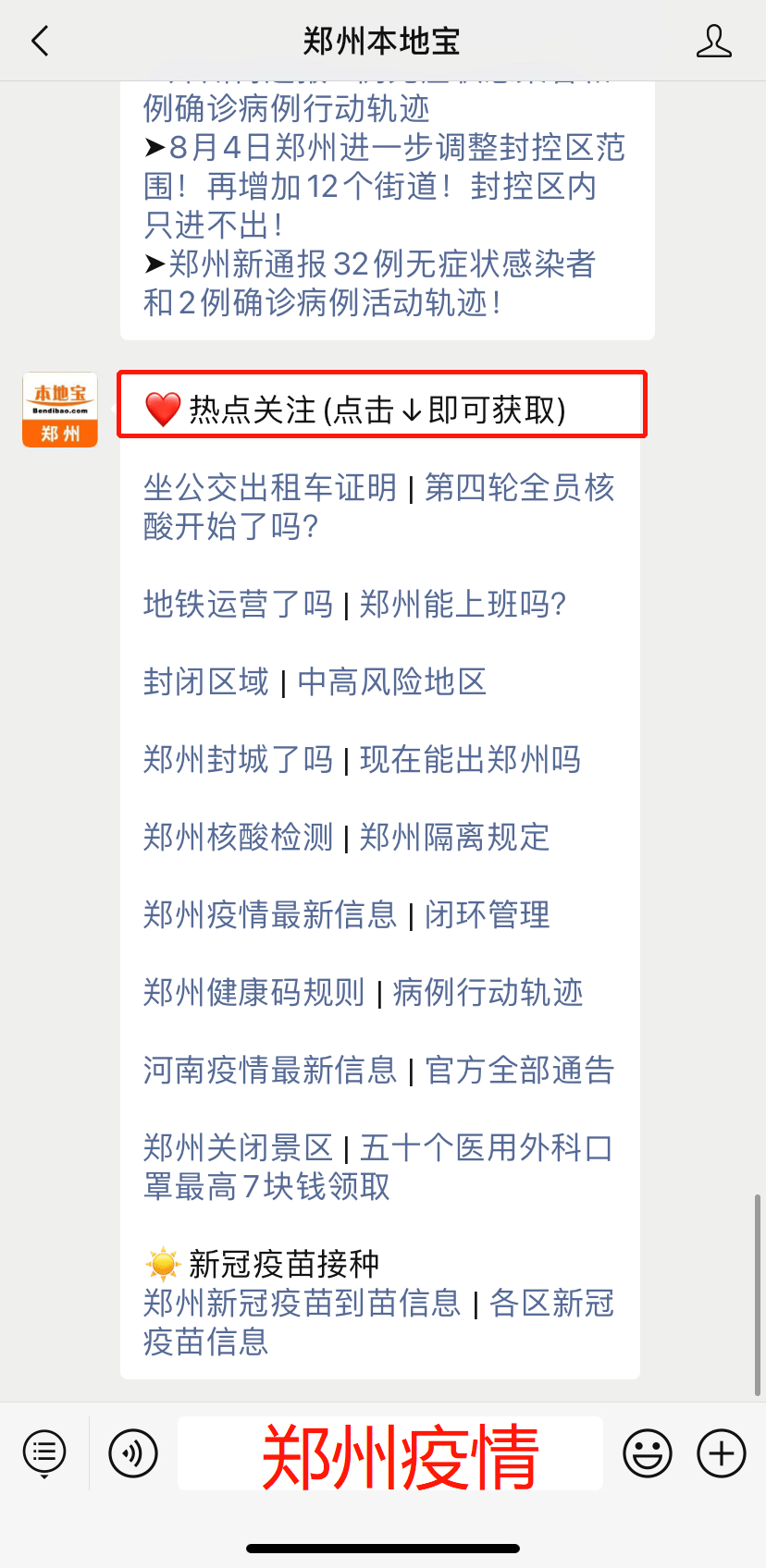The height and width of the screenshot is (1568, 766).
Task: Tap the 郑州本地宝 title bar
Action: tap(382, 41)
